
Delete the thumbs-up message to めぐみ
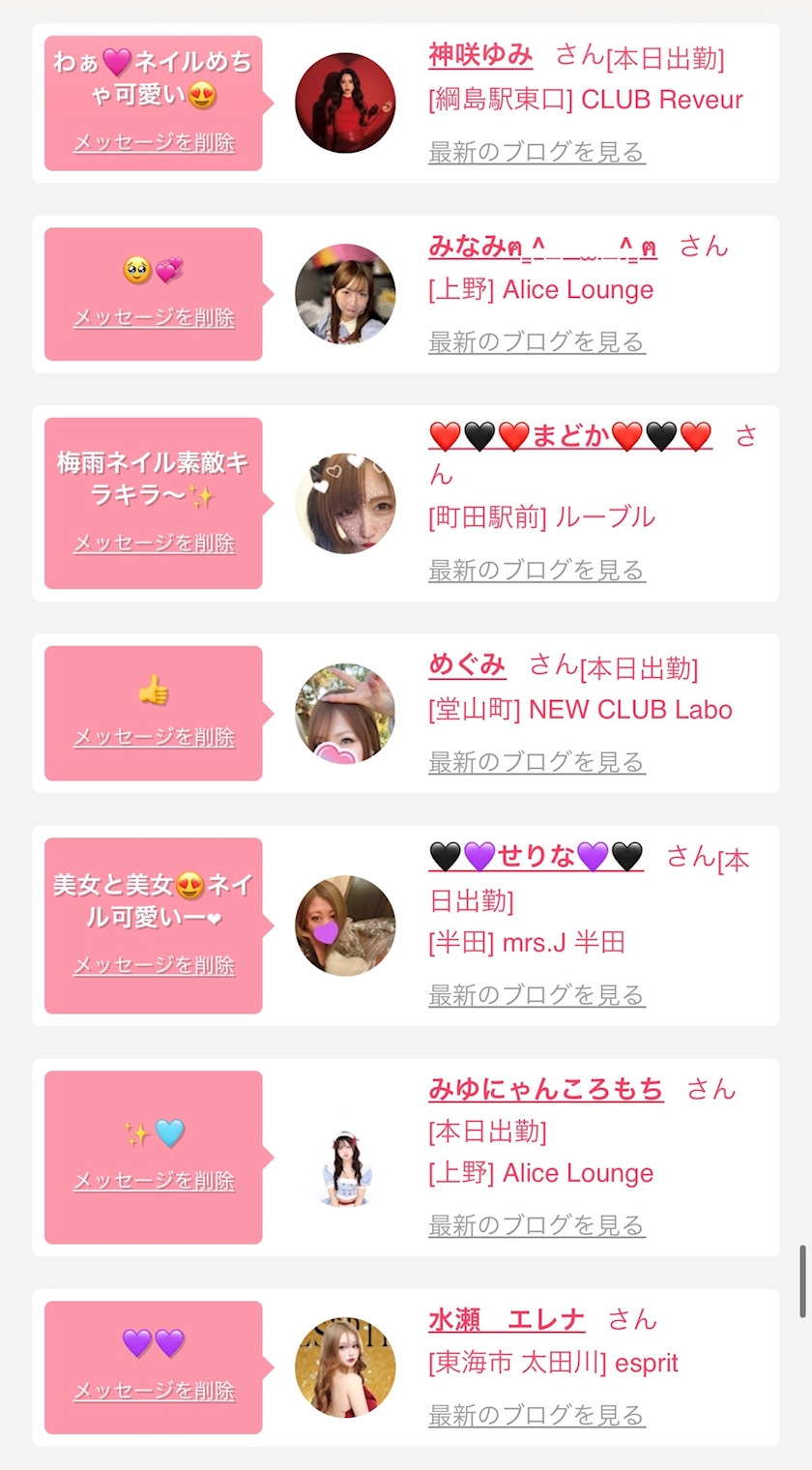click(154, 738)
